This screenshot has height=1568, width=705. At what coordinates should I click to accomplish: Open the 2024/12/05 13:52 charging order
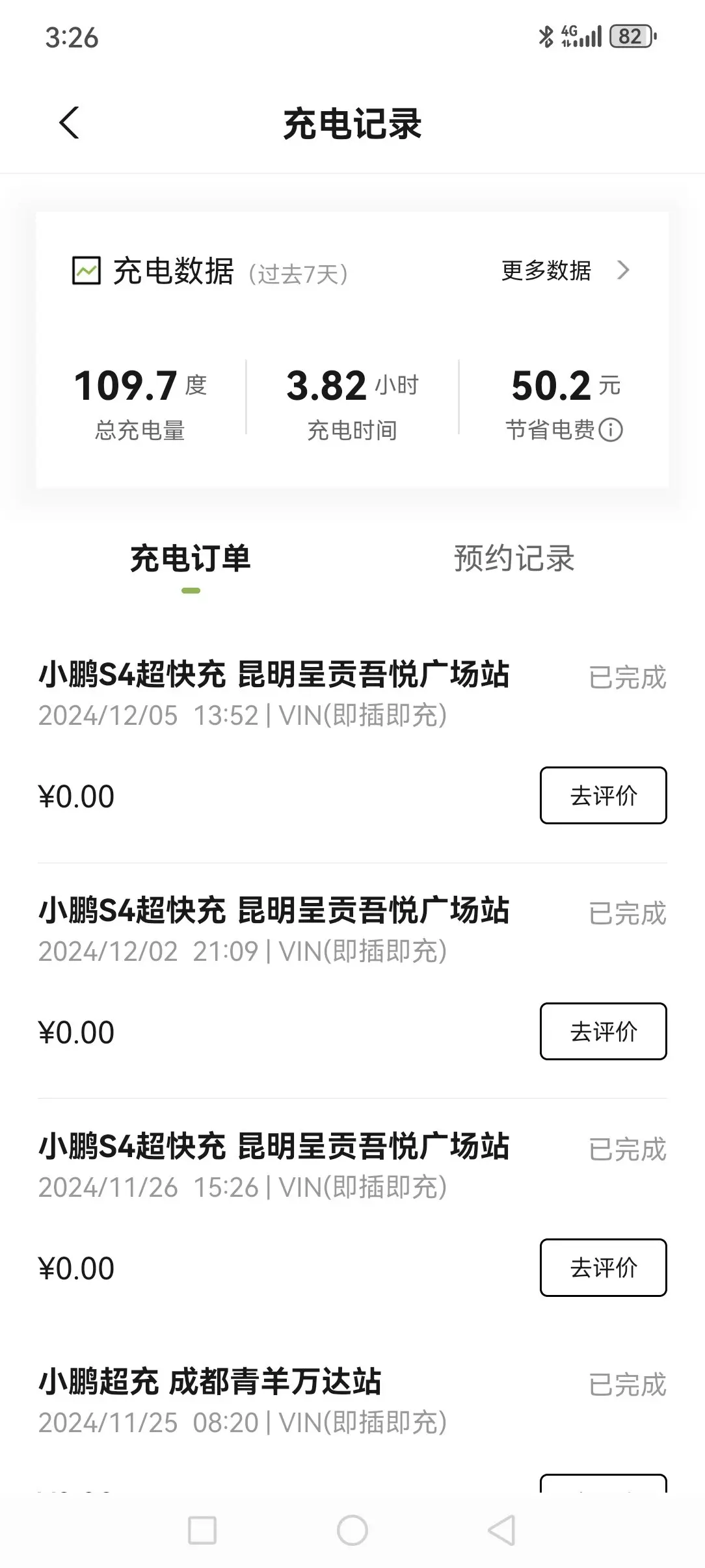point(273,692)
